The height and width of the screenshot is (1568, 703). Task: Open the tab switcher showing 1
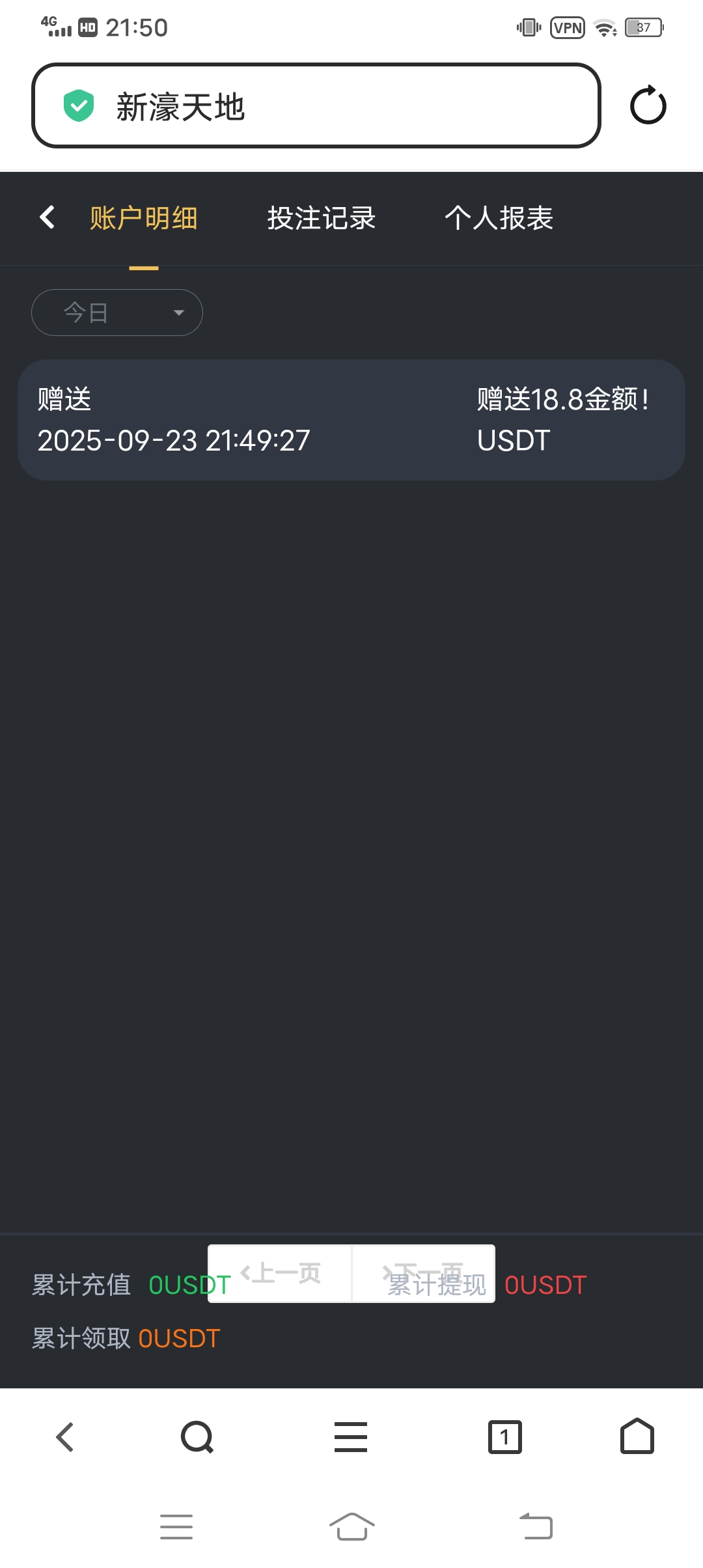point(505,1437)
